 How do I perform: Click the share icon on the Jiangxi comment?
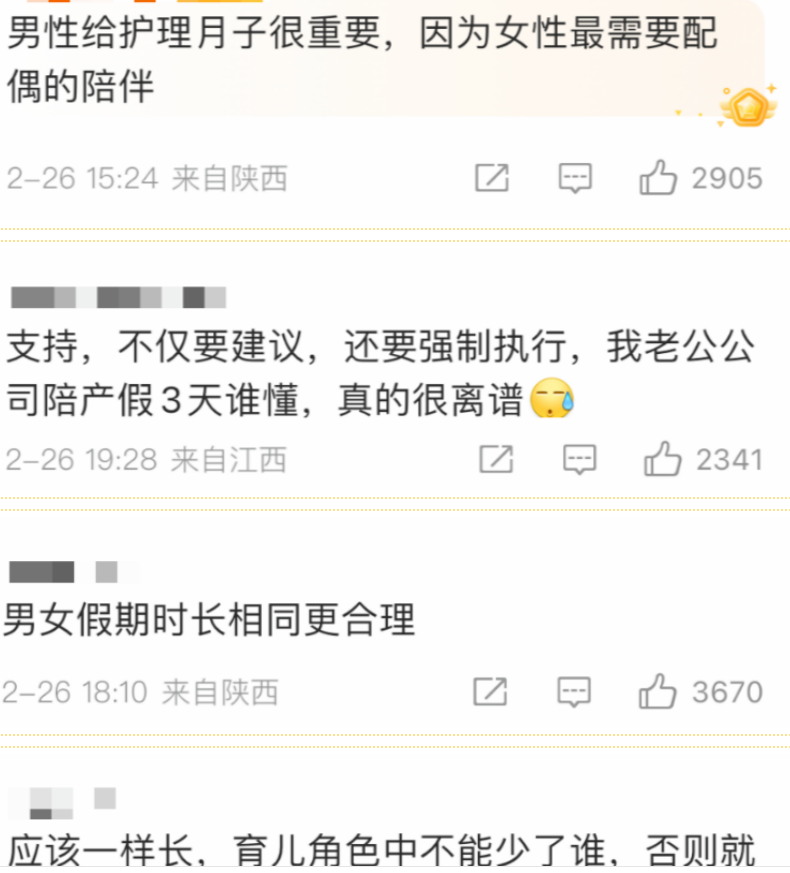pyautogui.click(x=495, y=460)
